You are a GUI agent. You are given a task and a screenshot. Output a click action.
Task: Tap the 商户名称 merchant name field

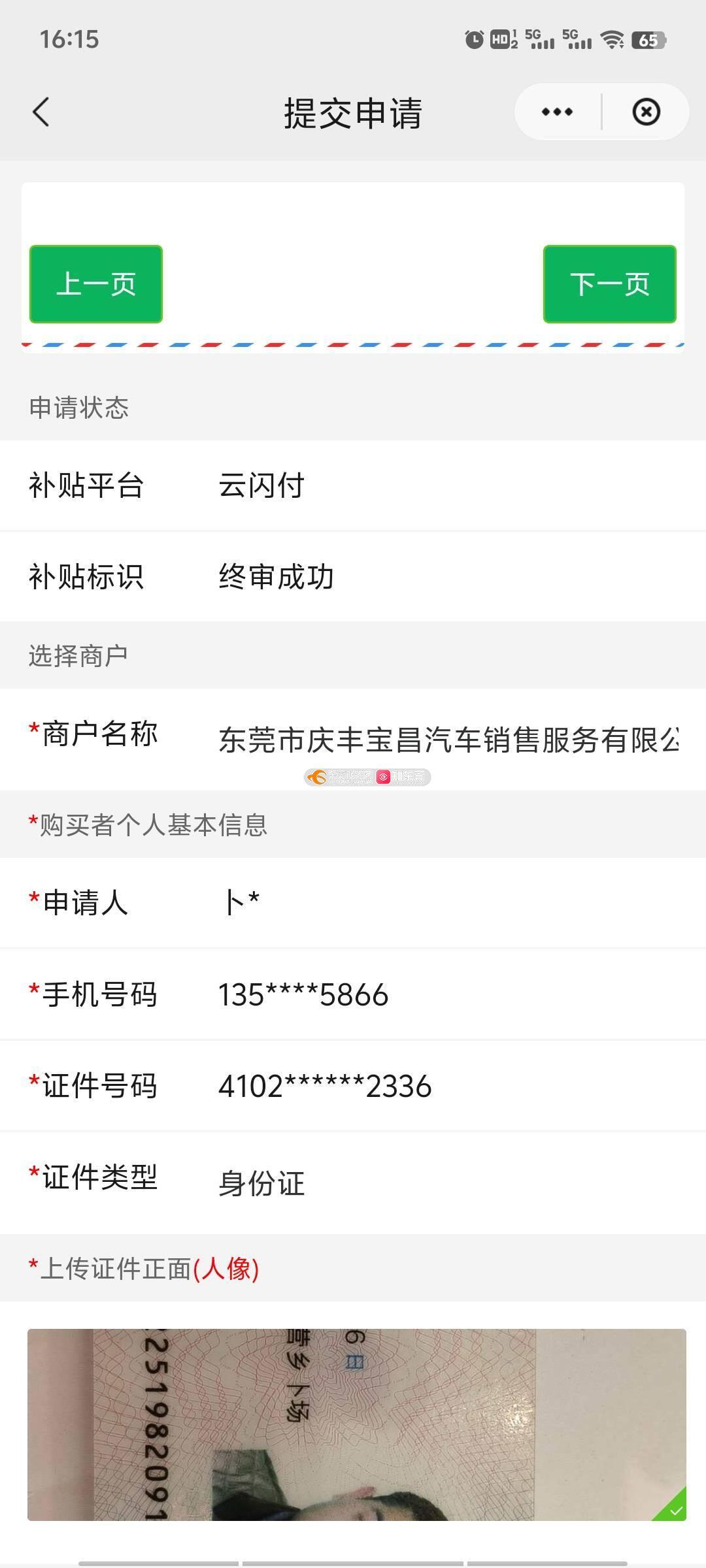pos(448,739)
